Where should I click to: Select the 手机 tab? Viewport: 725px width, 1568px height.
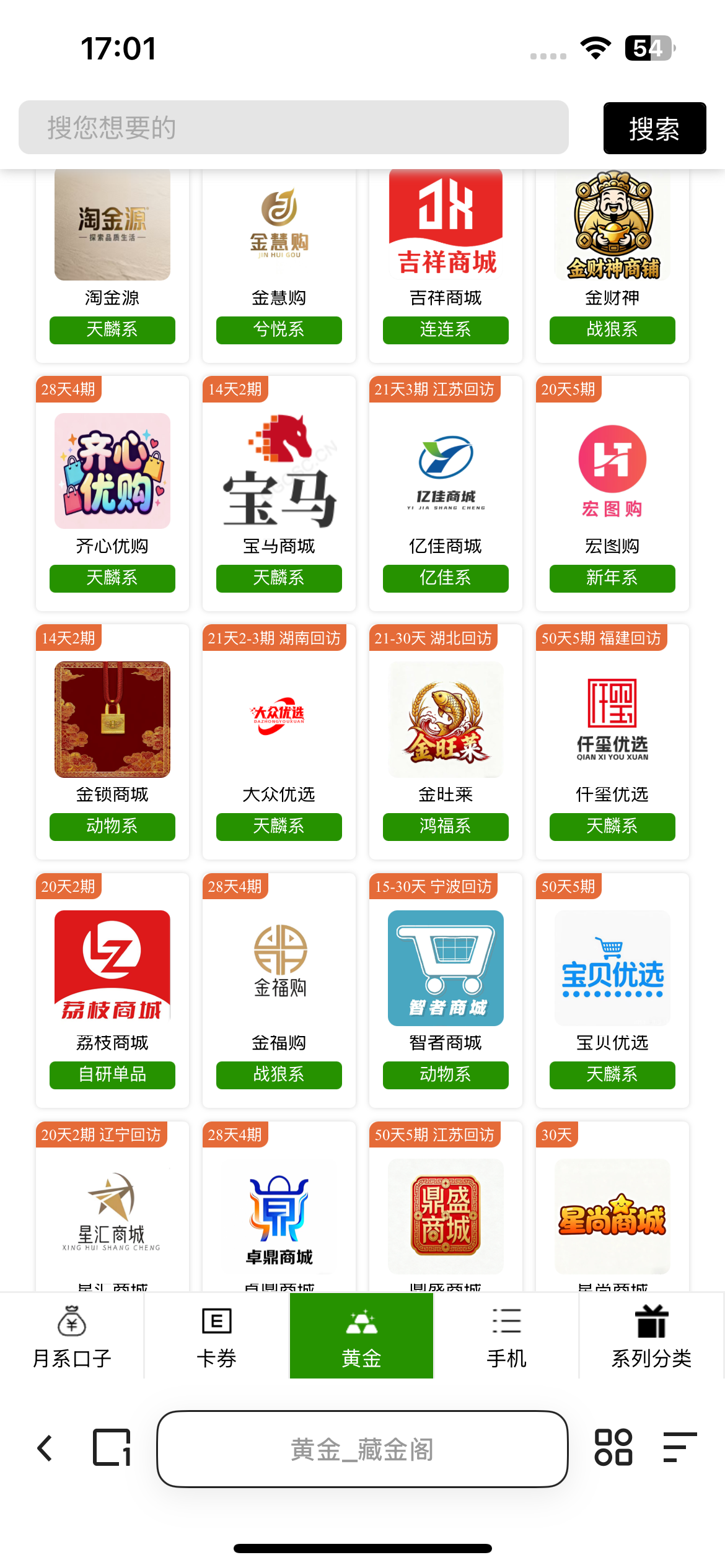click(506, 1335)
